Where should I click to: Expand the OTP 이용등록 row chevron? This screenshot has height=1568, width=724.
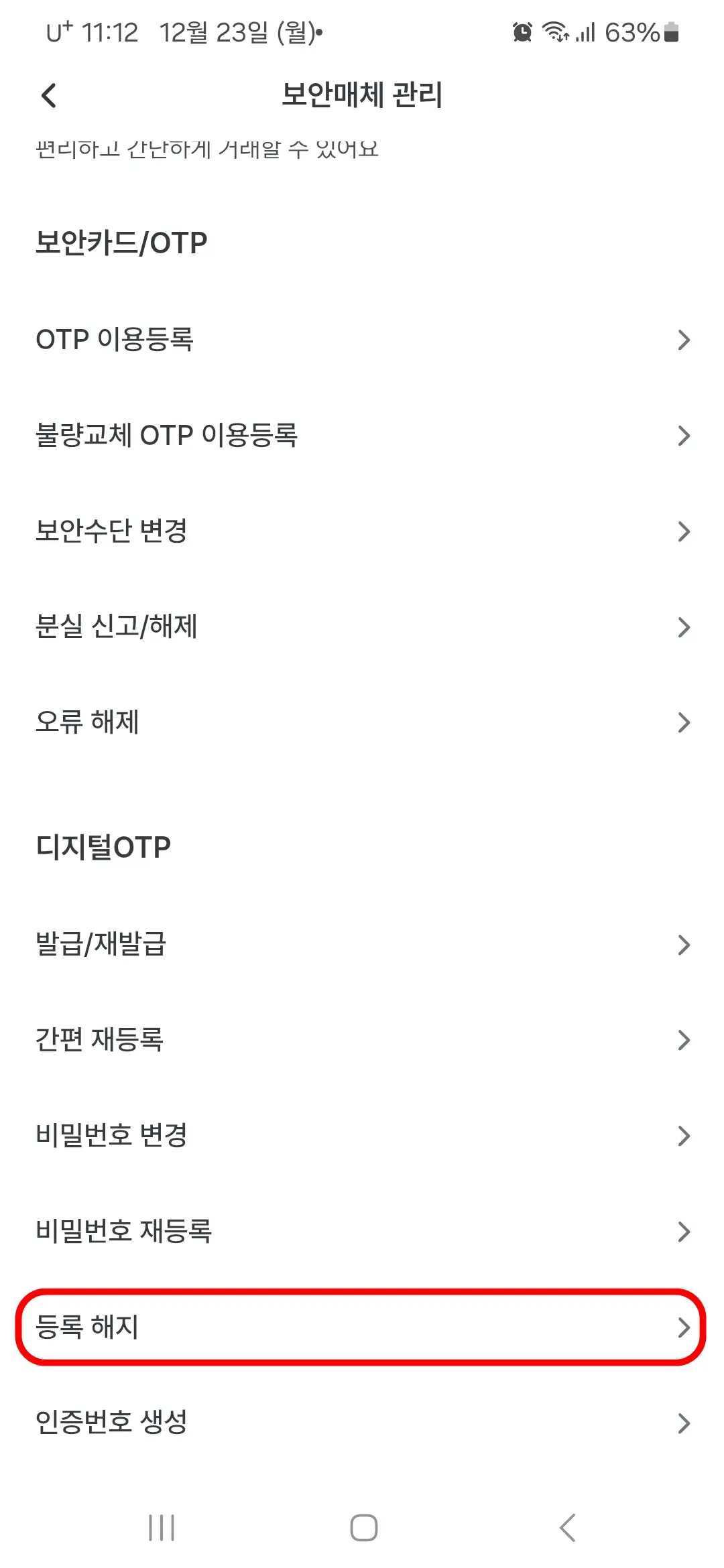point(684,340)
